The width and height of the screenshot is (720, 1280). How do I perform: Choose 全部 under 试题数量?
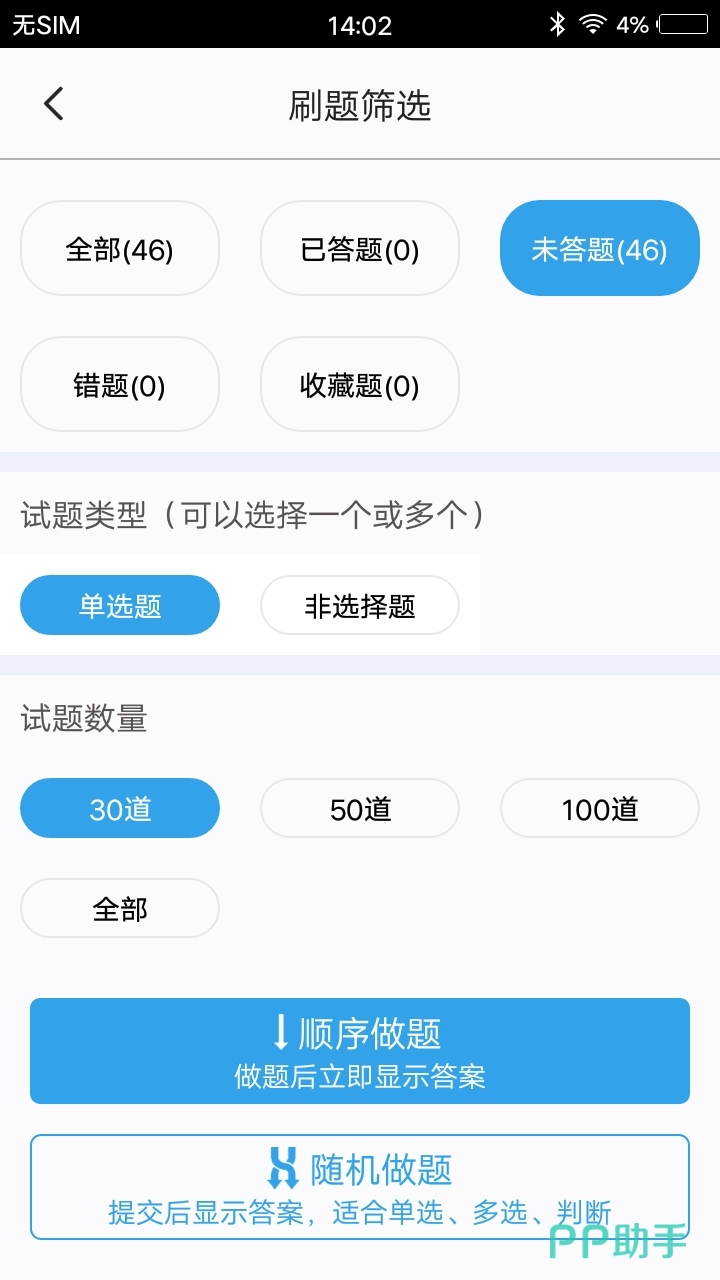point(120,908)
